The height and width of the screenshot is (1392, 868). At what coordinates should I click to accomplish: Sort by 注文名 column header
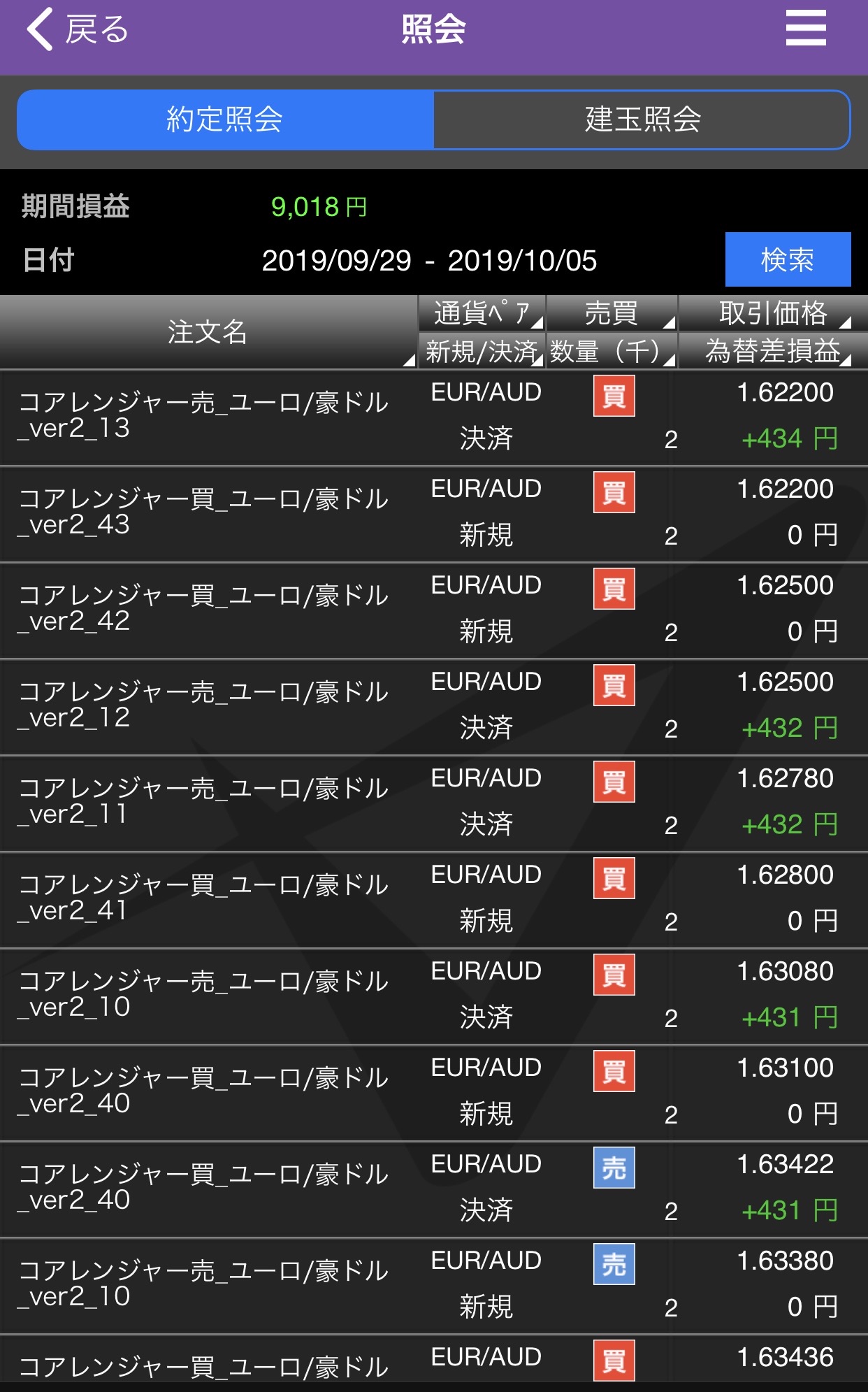[x=208, y=332]
